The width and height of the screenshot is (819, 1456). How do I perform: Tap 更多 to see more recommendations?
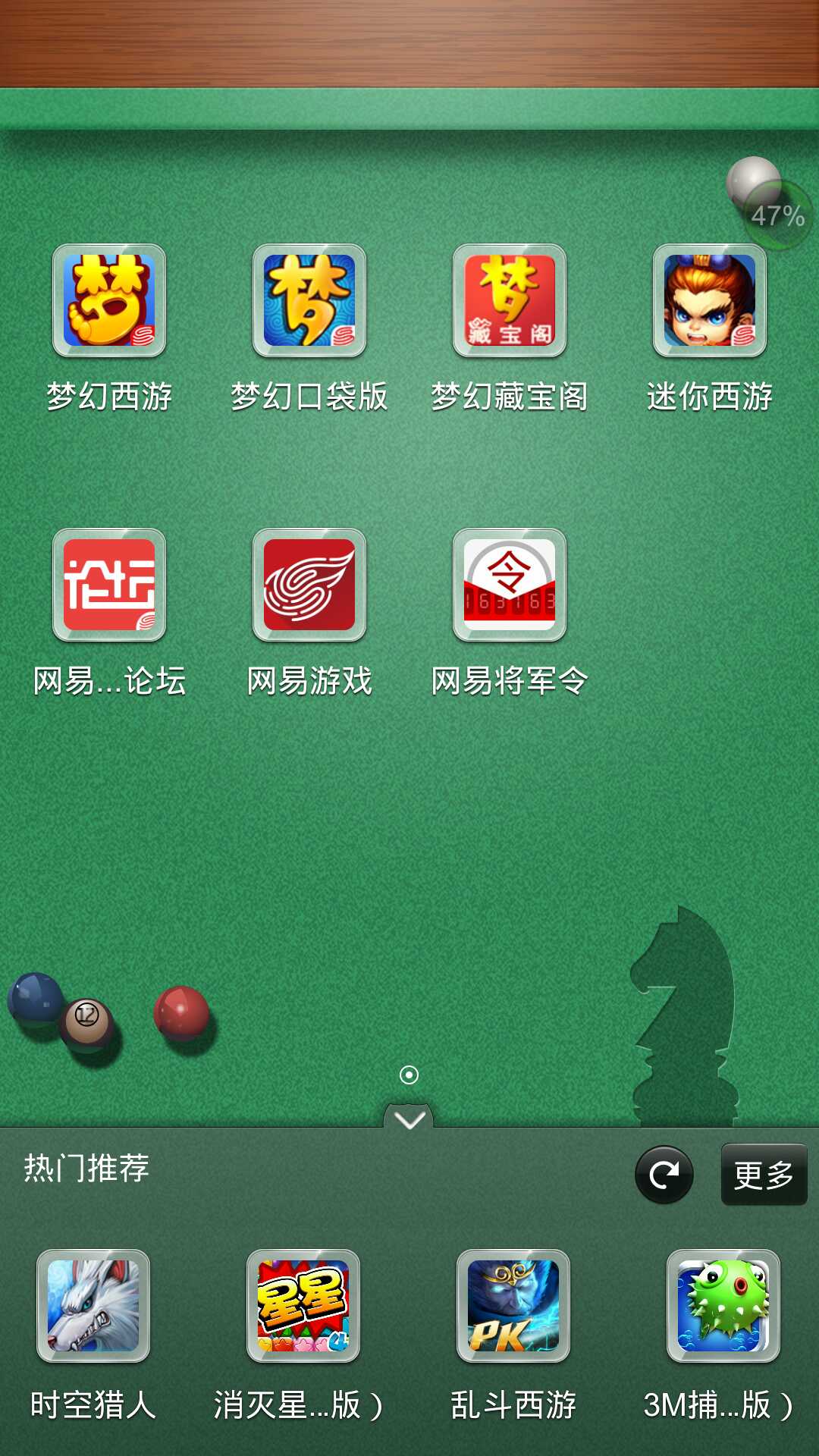(764, 1175)
